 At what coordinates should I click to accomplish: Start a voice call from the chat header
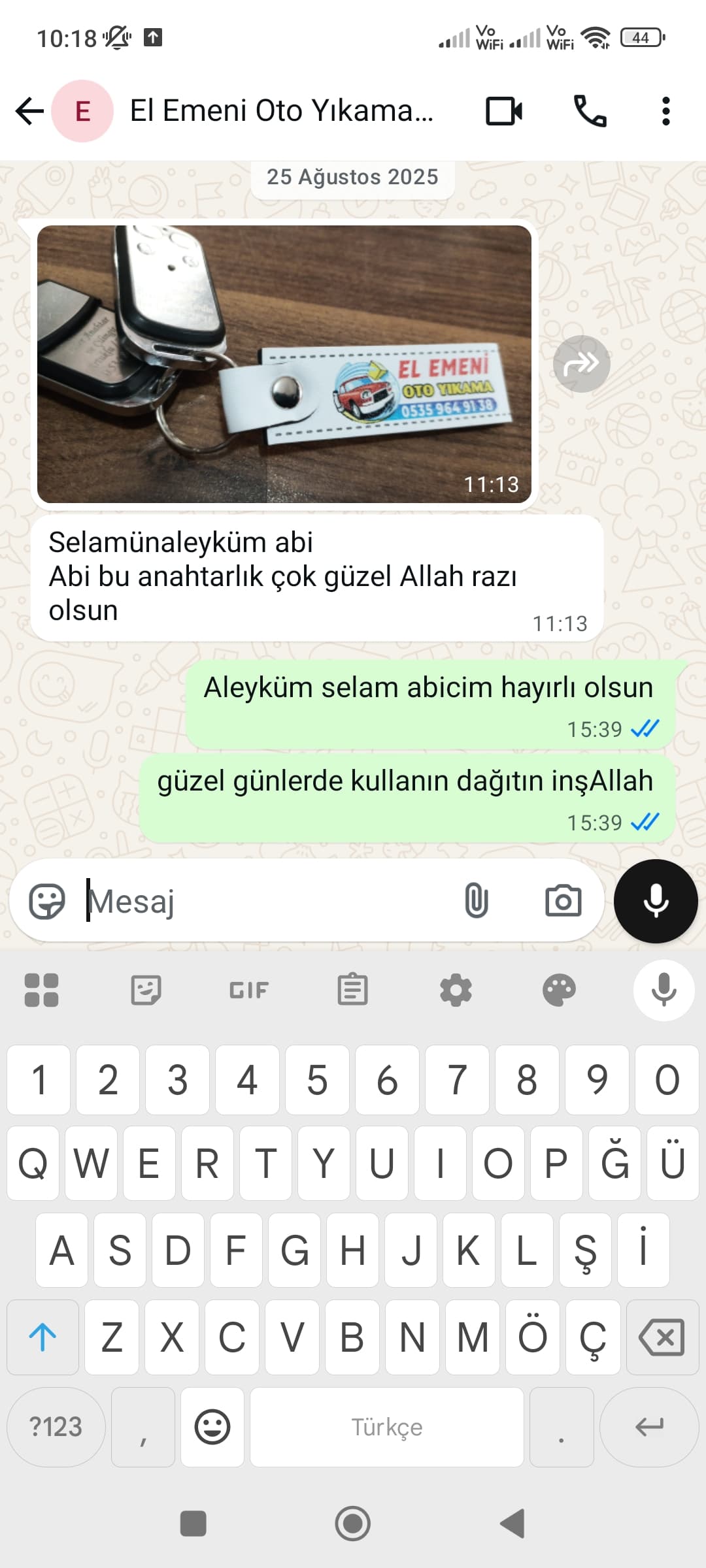[x=590, y=112]
